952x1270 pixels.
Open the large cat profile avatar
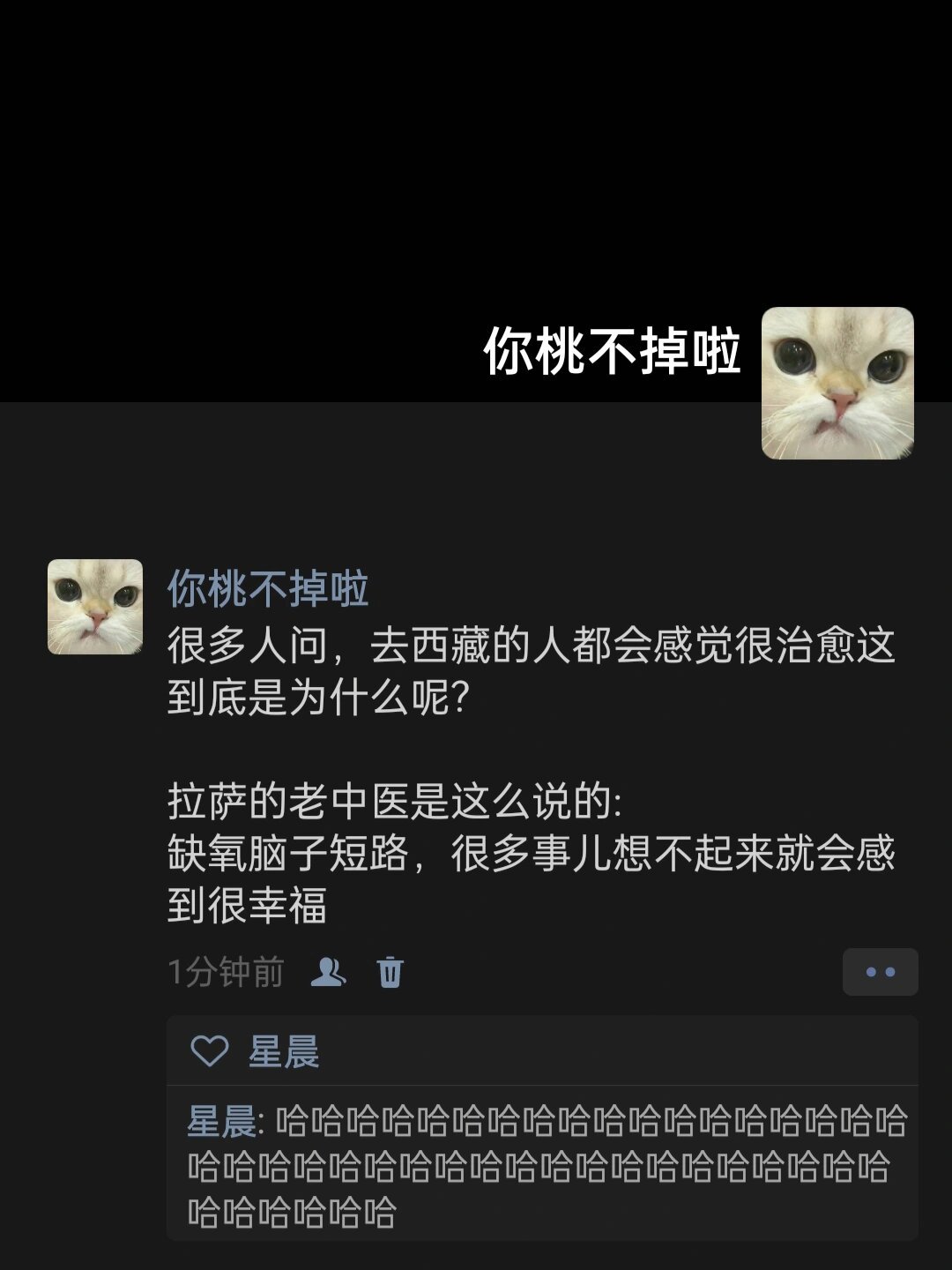tap(837, 383)
